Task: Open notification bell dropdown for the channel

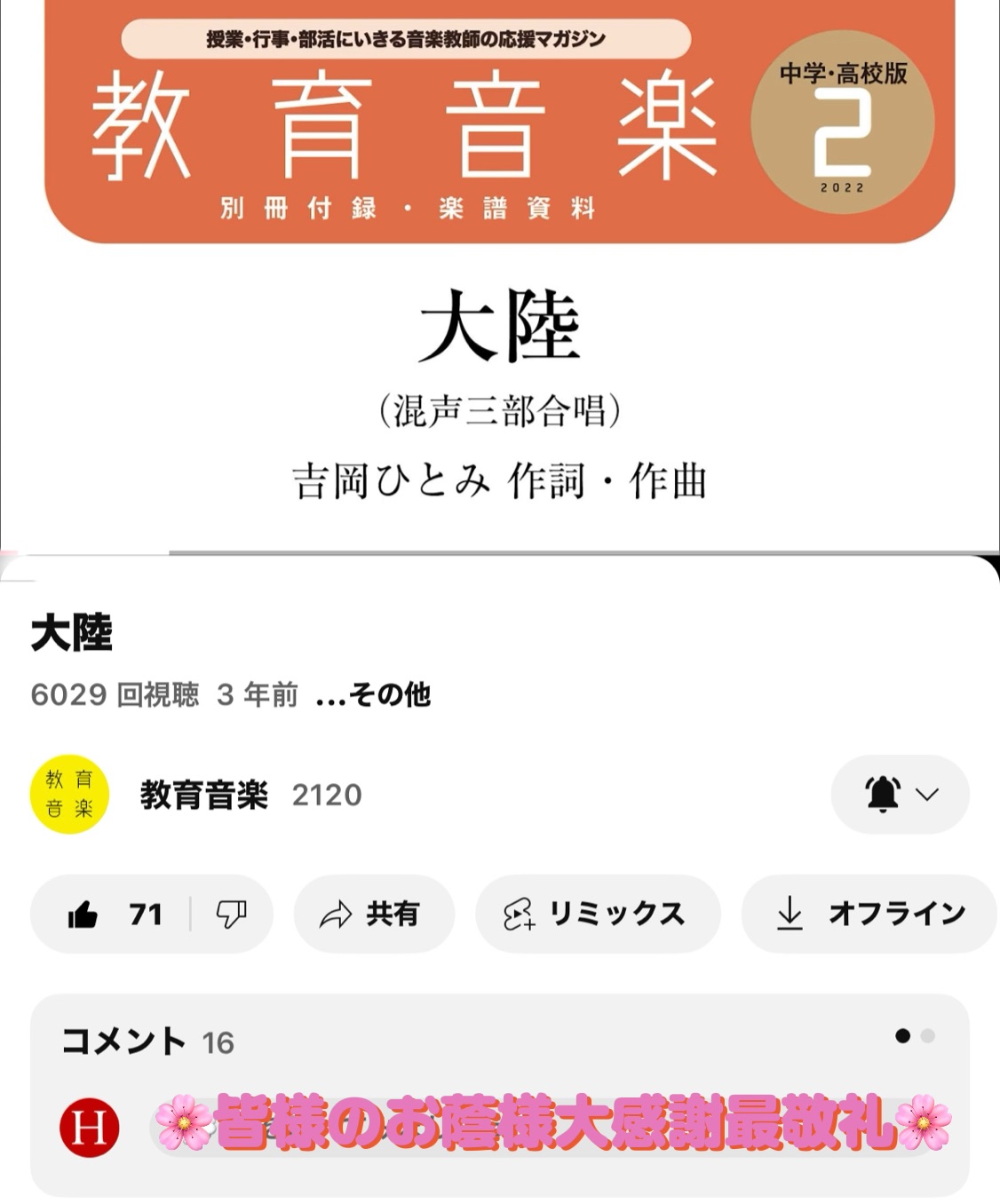Action: click(900, 794)
